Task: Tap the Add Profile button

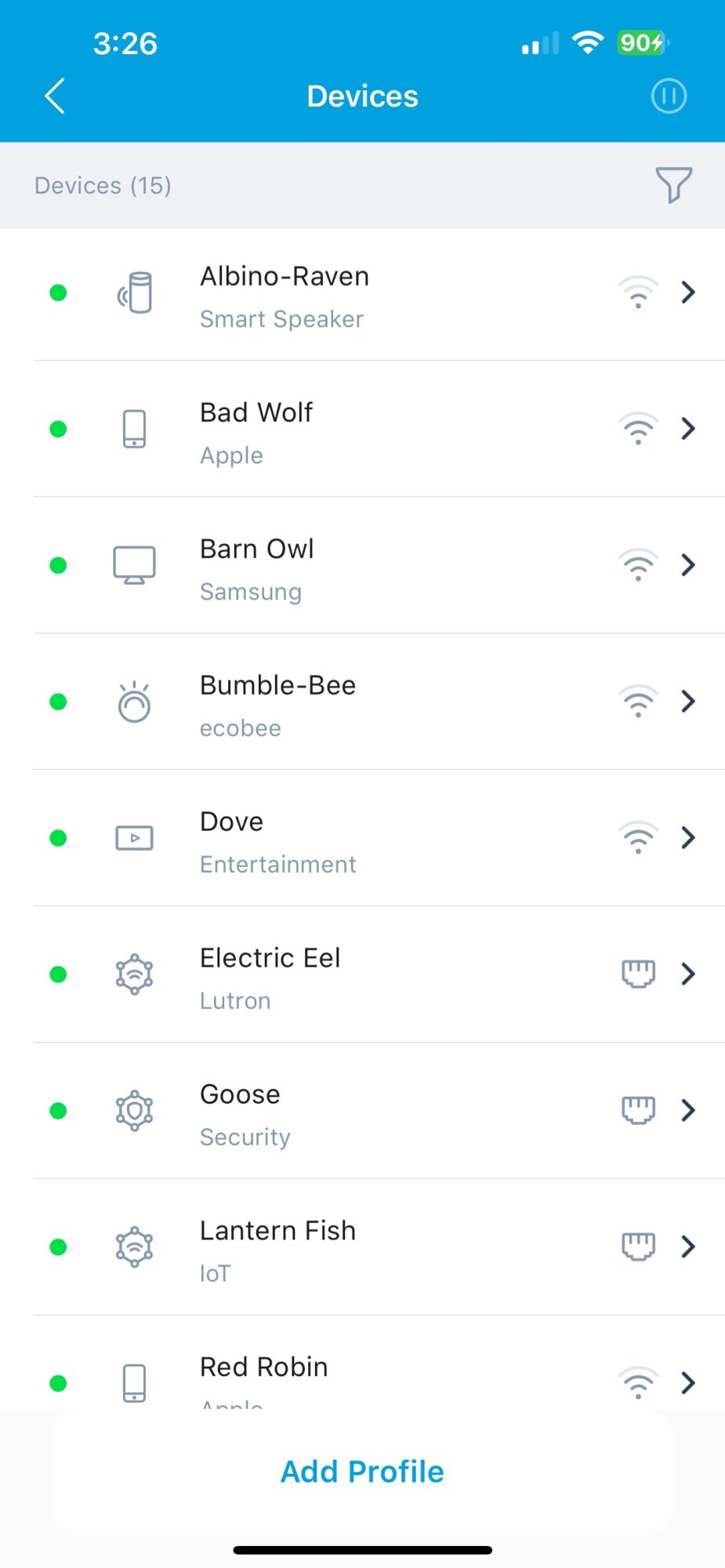Action: (x=362, y=1472)
